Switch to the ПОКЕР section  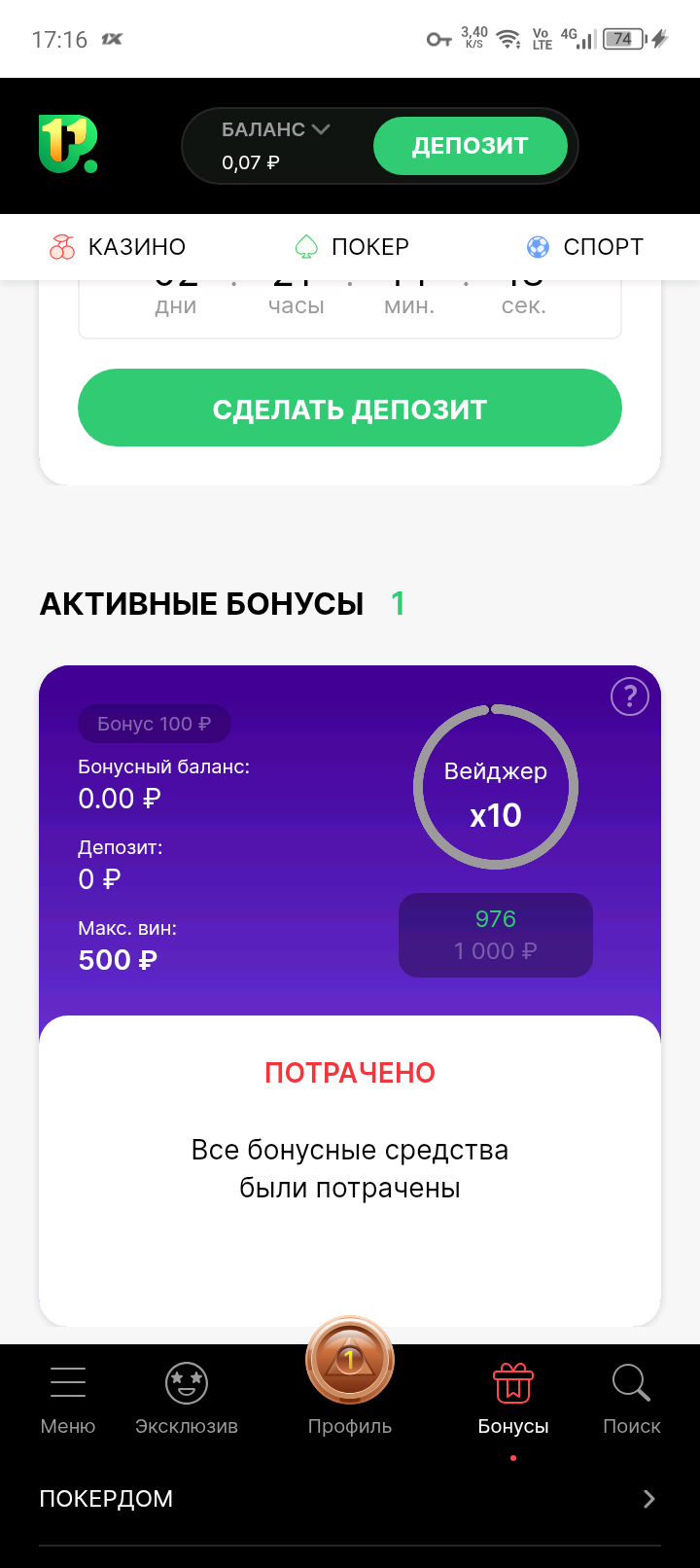click(x=351, y=247)
